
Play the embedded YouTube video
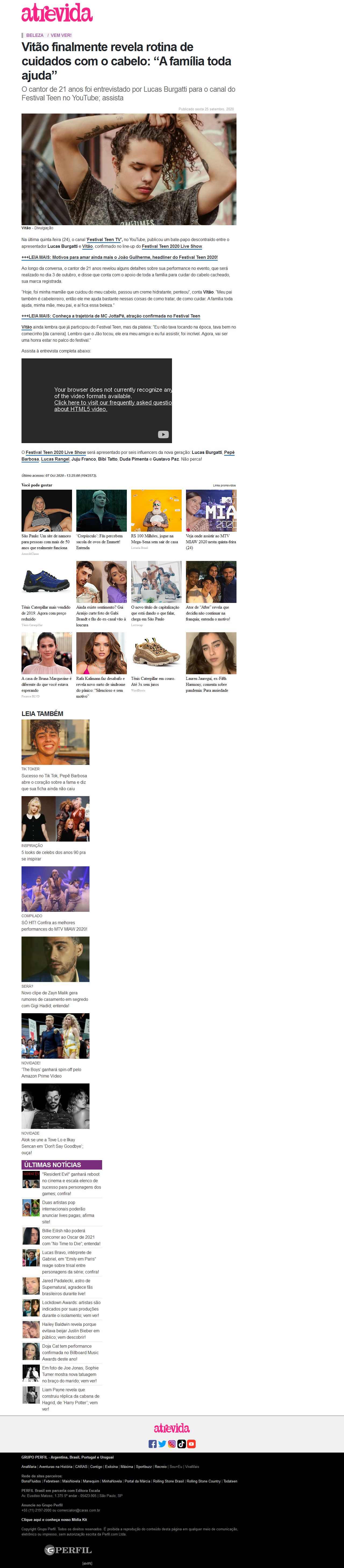click(x=163, y=434)
